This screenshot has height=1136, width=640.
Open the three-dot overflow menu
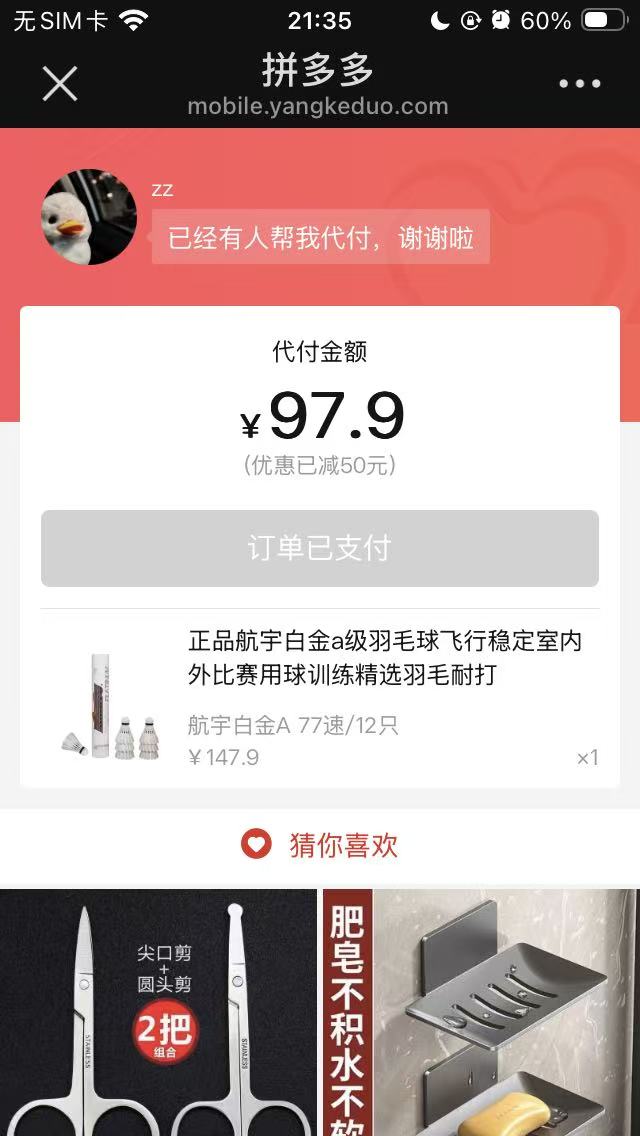[580, 84]
